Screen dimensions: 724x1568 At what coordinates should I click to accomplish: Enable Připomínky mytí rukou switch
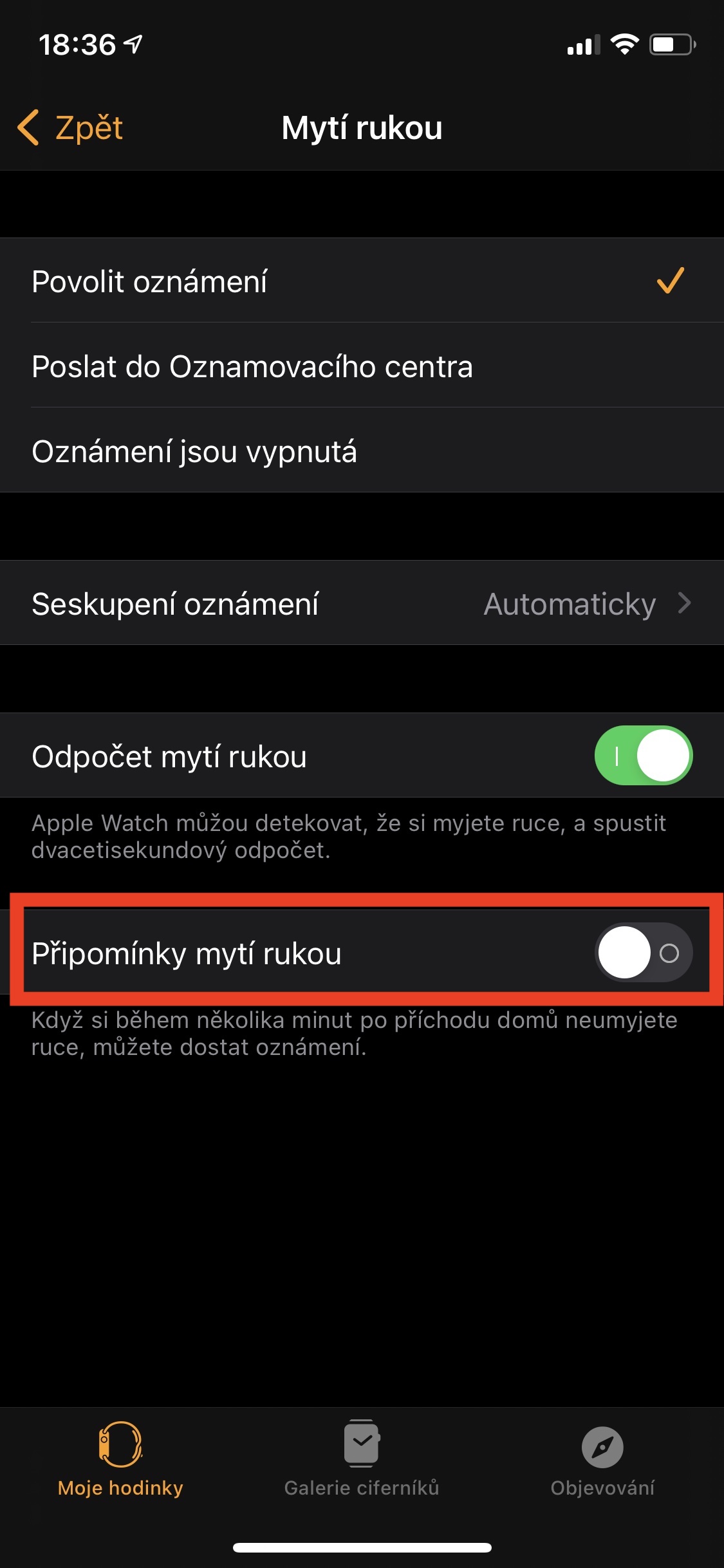pos(643,953)
